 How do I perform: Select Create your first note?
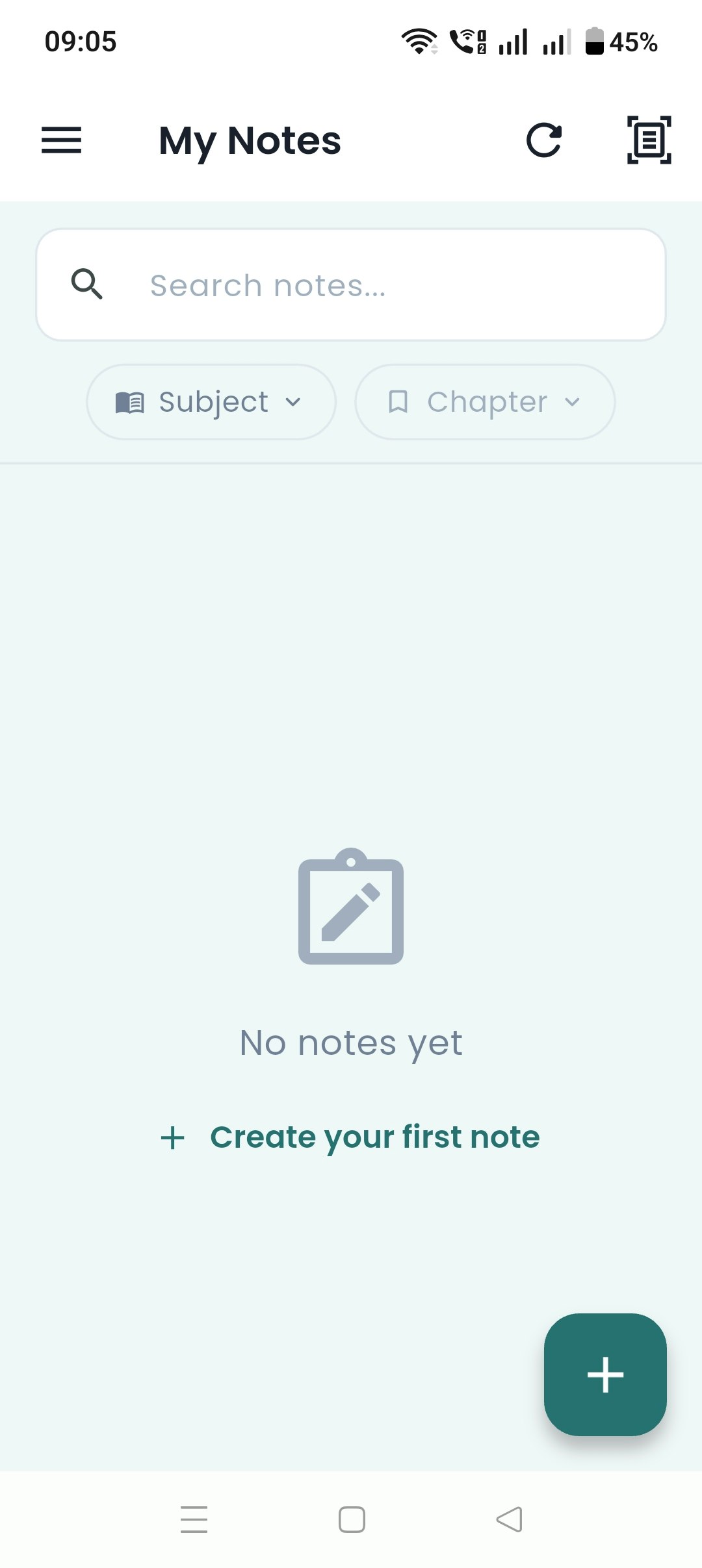tap(350, 1137)
